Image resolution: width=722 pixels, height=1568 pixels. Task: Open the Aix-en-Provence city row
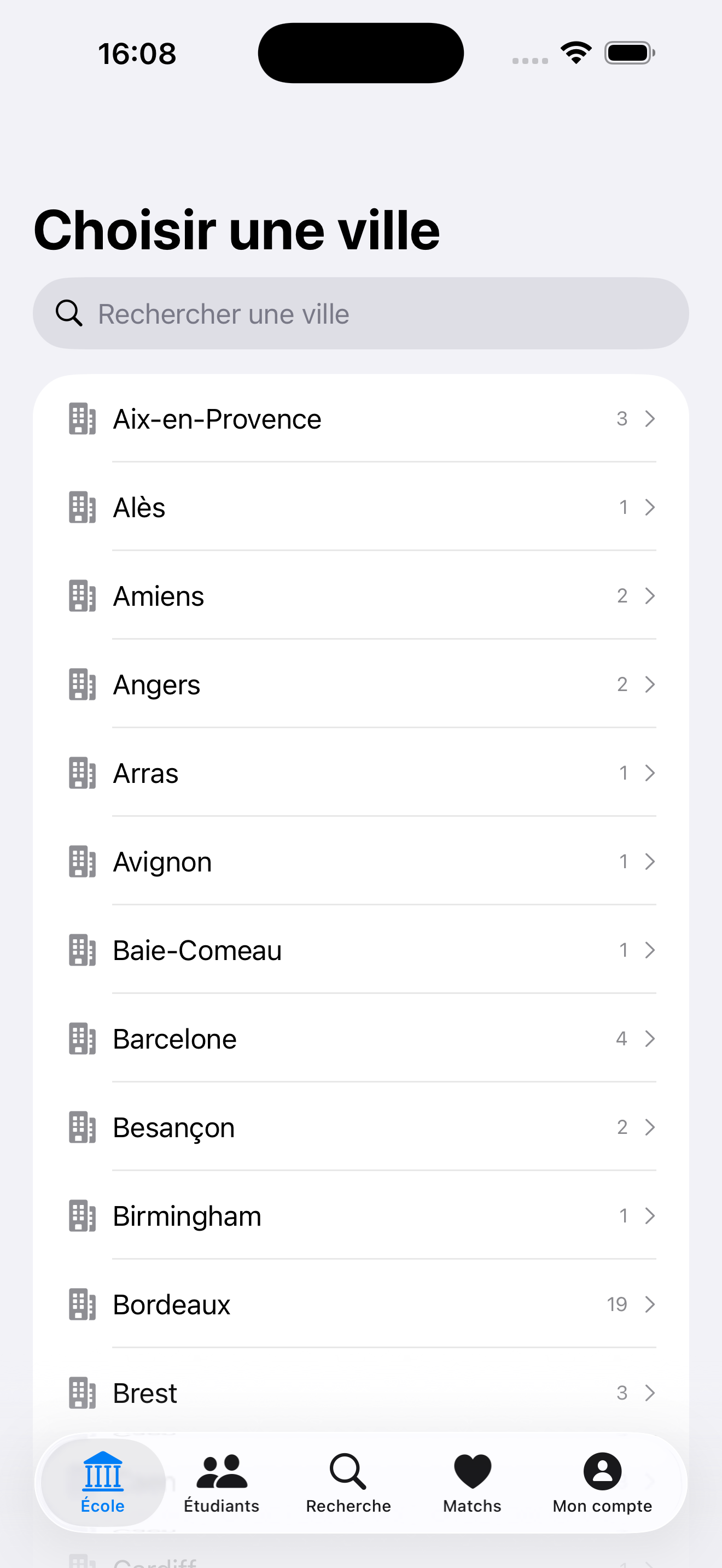[360, 419]
